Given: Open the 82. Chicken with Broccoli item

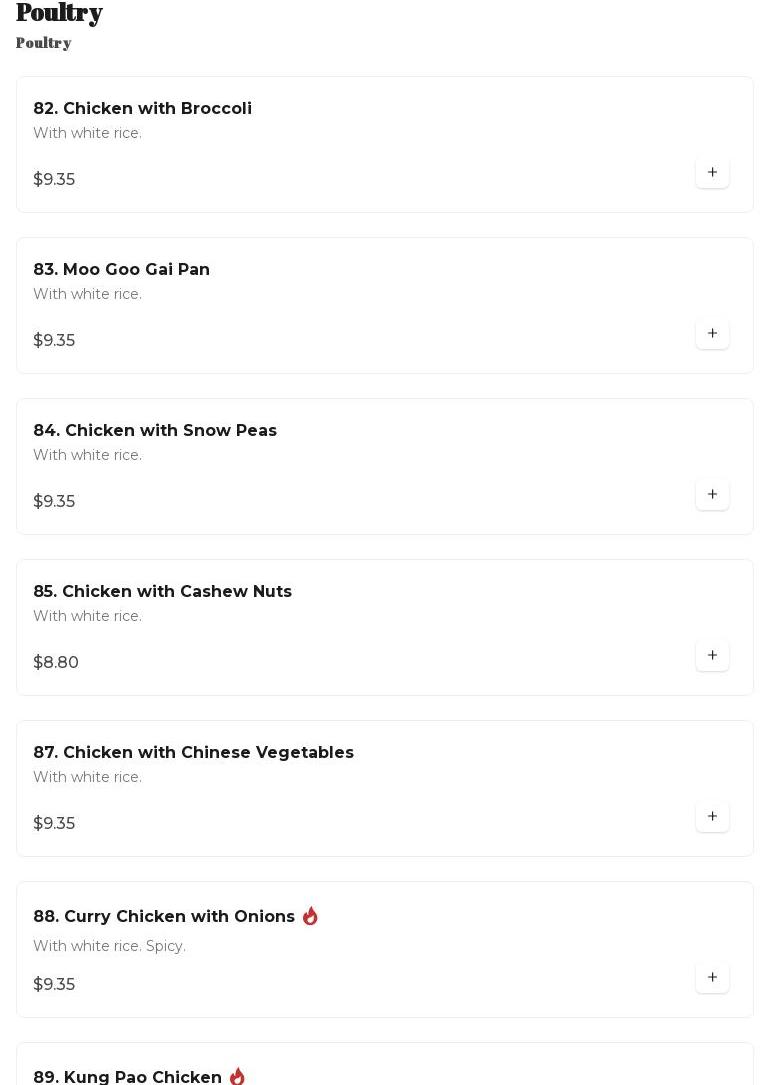Looking at the screenshot, I should pos(142,109).
